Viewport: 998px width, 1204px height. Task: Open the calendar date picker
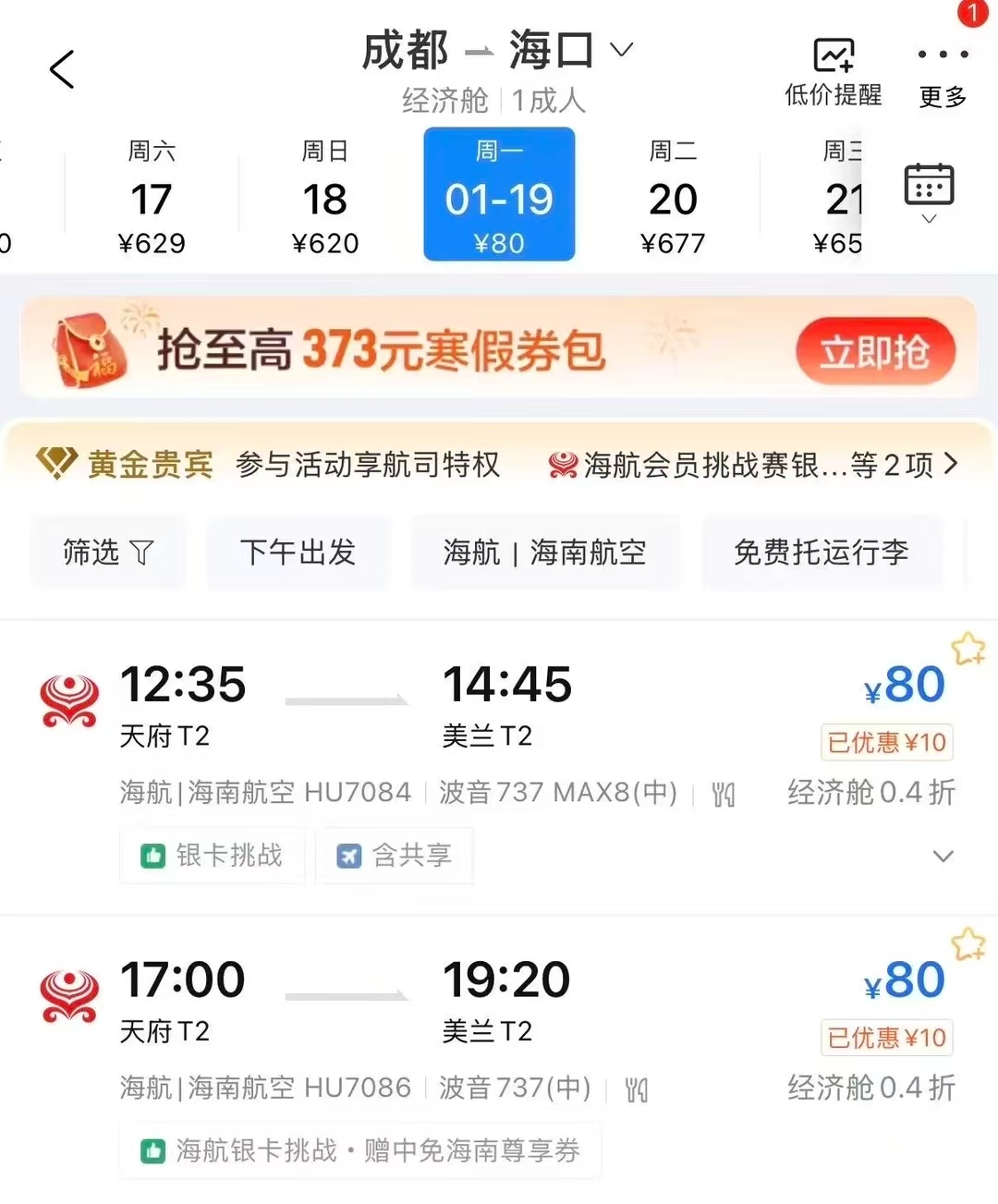click(x=929, y=191)
